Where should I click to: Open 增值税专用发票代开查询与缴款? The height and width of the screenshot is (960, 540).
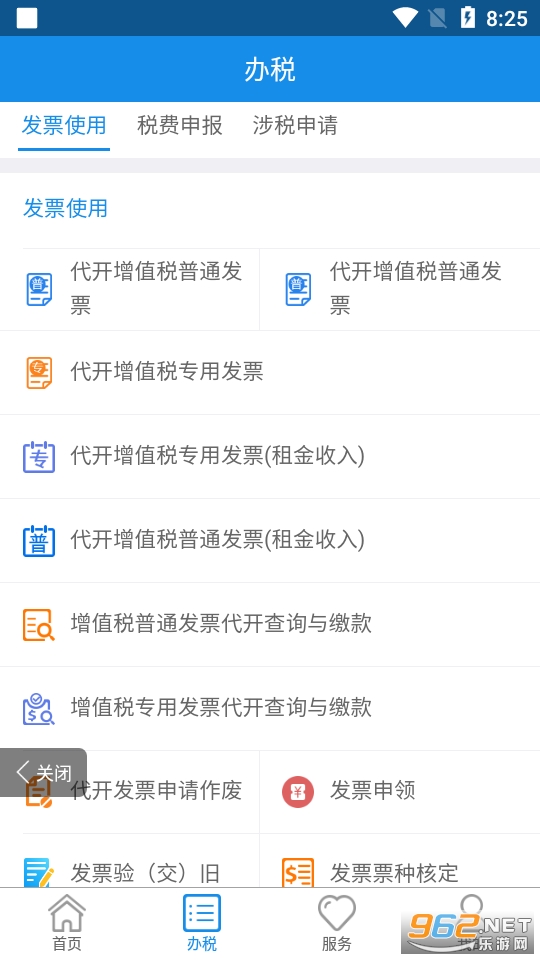coord(270,708)
